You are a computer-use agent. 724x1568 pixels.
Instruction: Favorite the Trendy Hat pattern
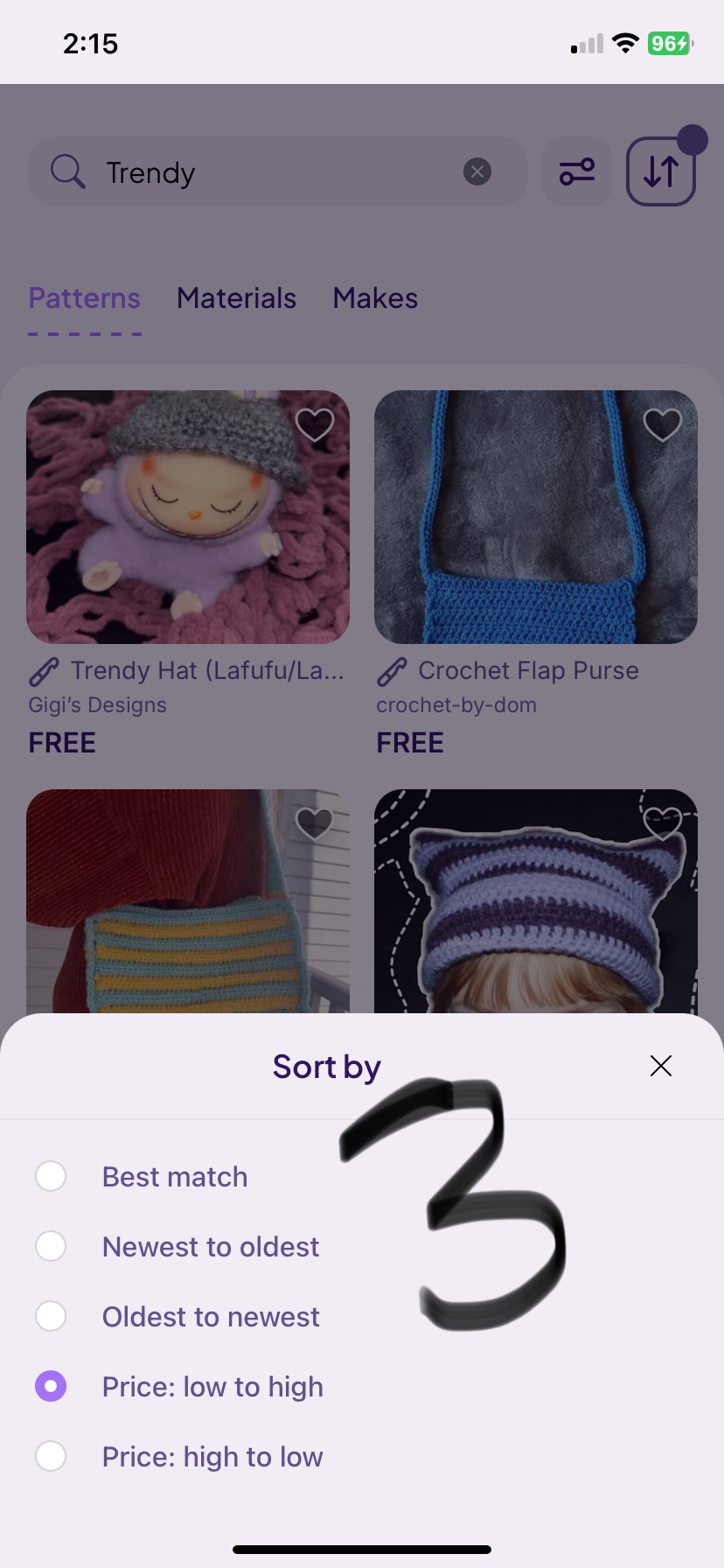point(315,425)
